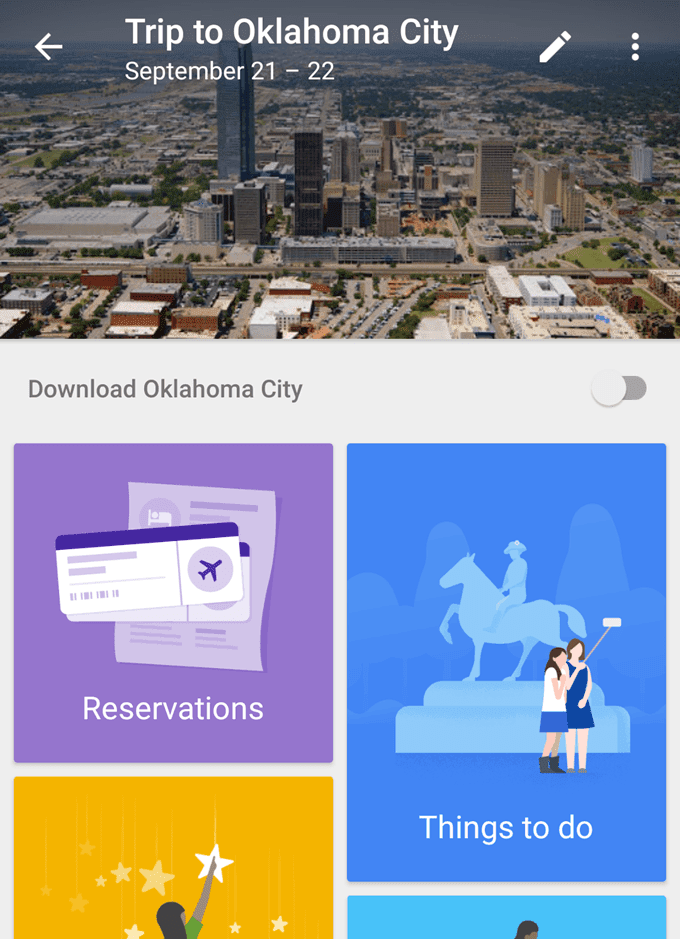
Task: Enable the Download Oklahoma City switch
Action: [x=620, y=389]
